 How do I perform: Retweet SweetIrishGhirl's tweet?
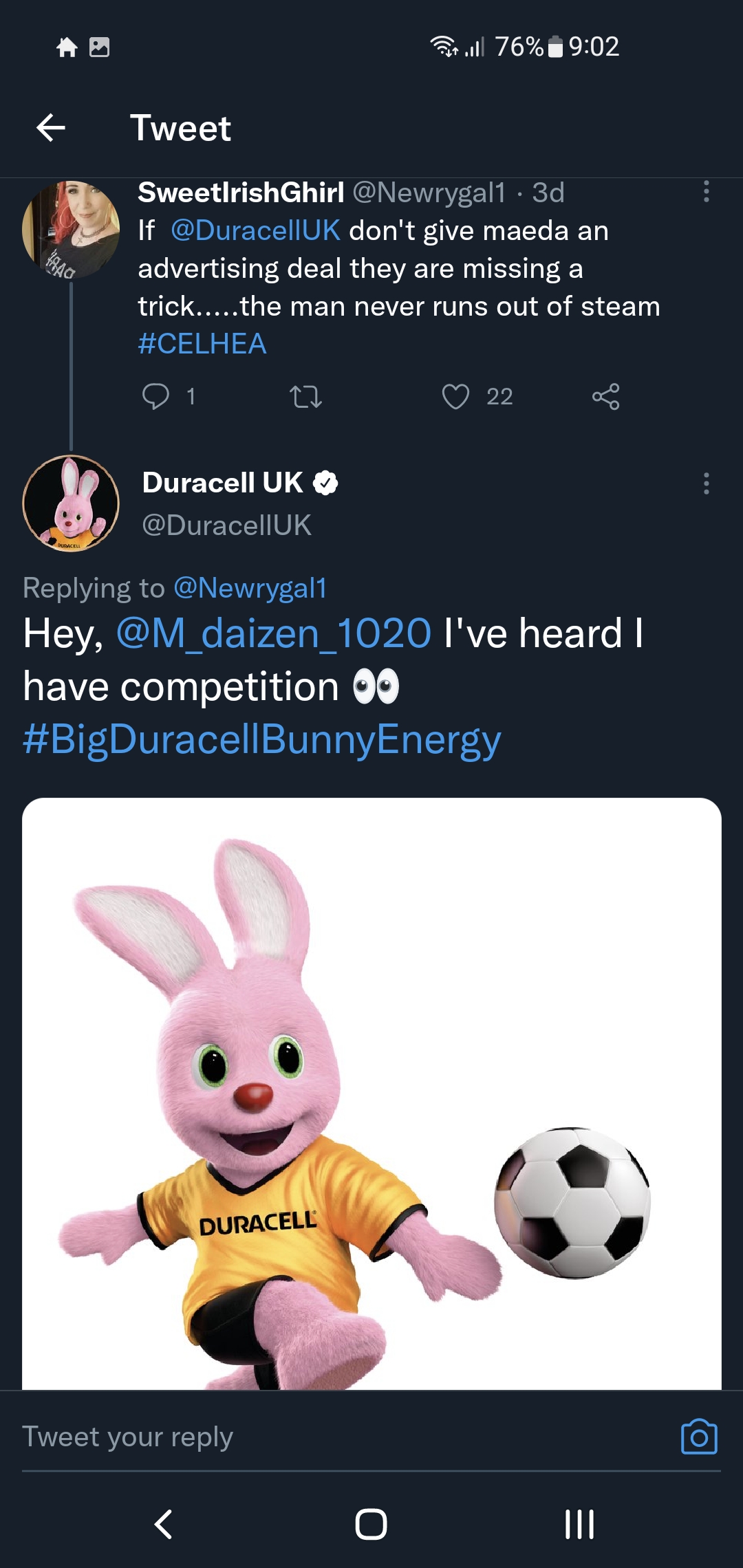[x=305, y=397]
